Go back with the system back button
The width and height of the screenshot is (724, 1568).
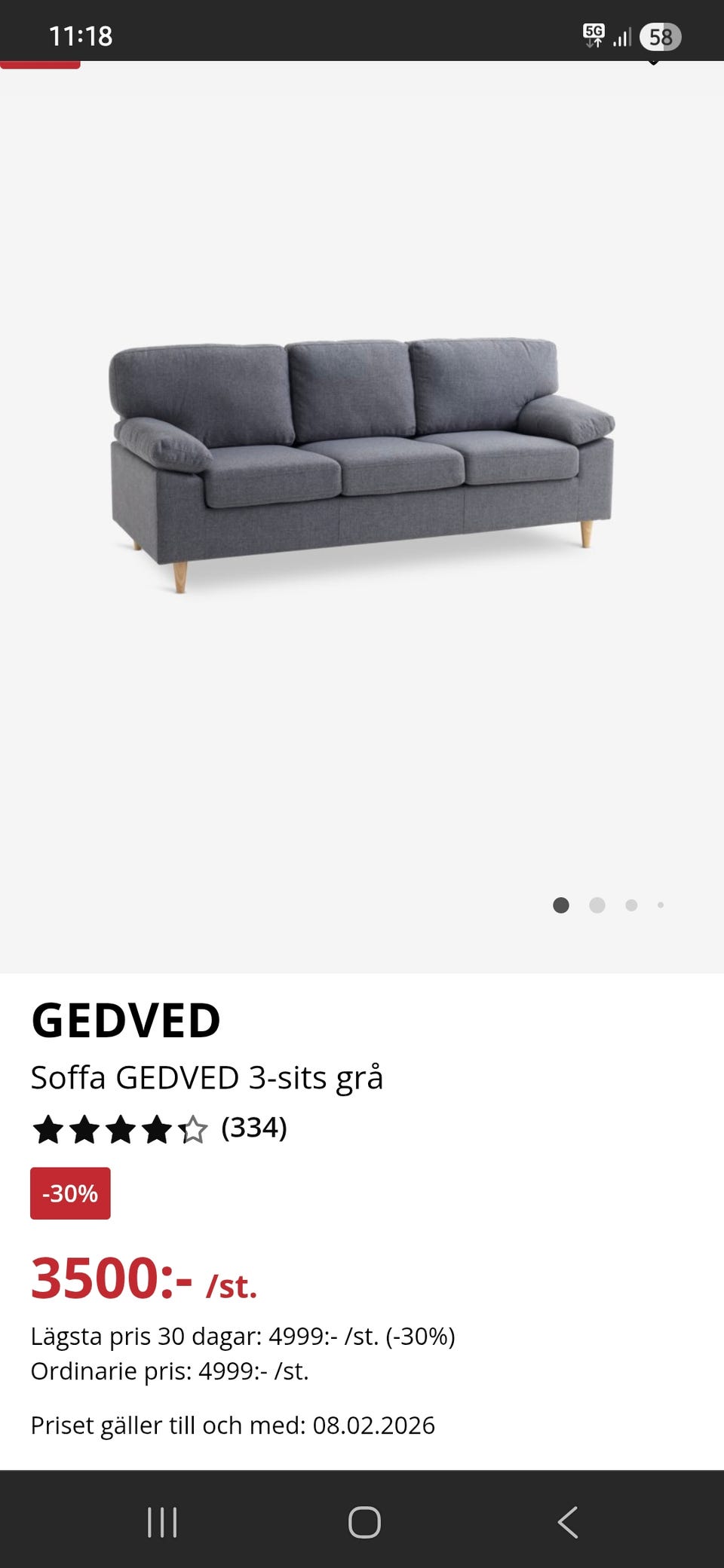point(568,1521)
